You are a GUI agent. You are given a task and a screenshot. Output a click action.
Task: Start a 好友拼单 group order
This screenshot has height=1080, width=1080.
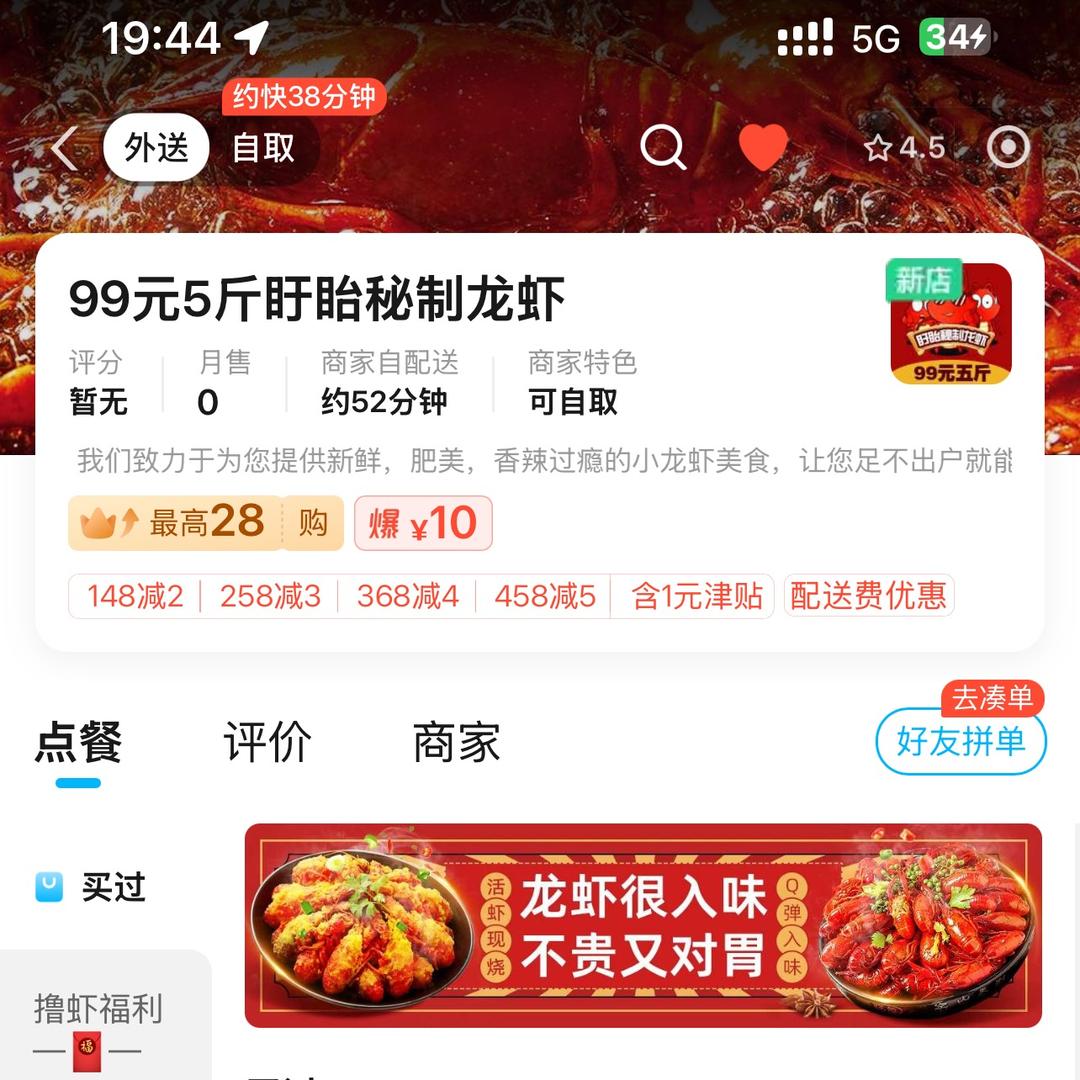pos(960,742)
